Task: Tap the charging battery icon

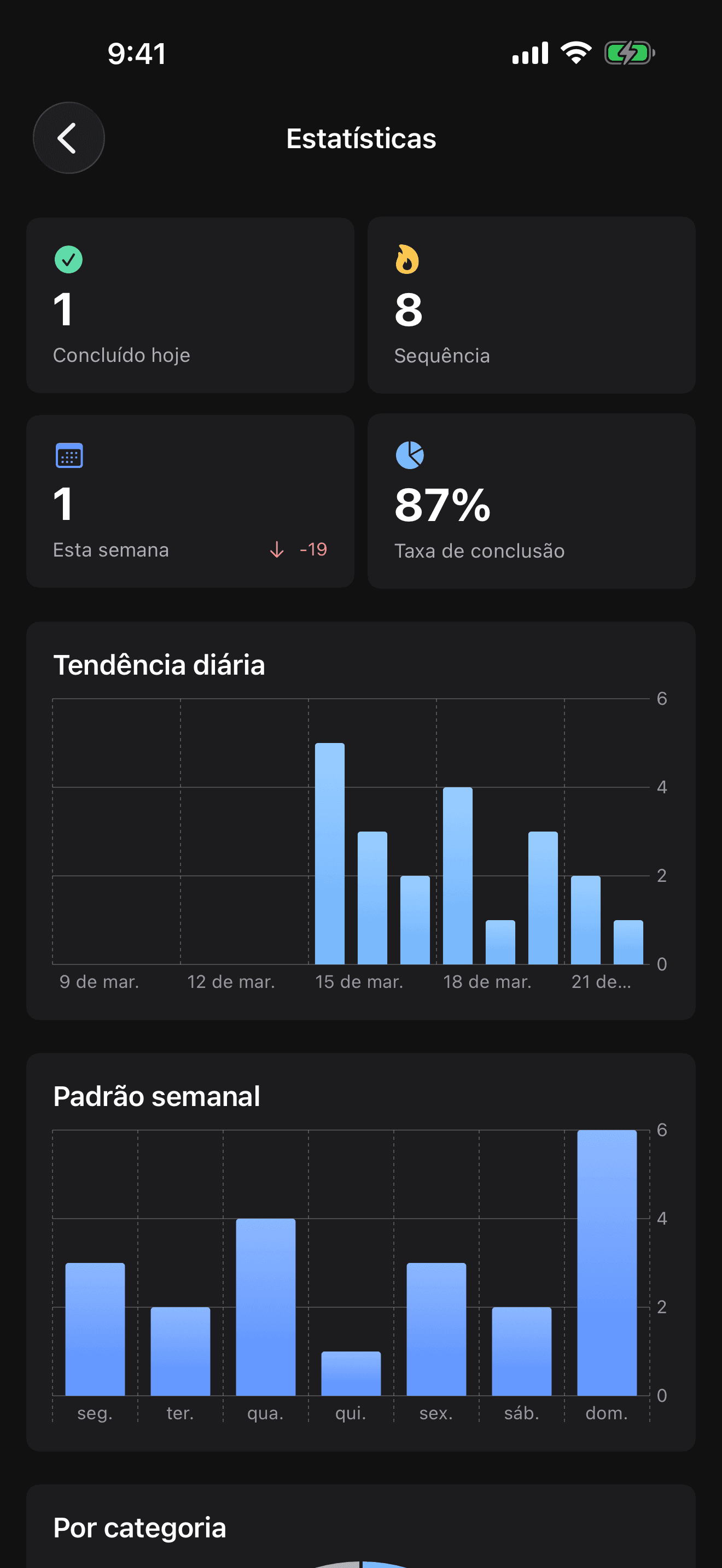Action: [x=628, y=54]
